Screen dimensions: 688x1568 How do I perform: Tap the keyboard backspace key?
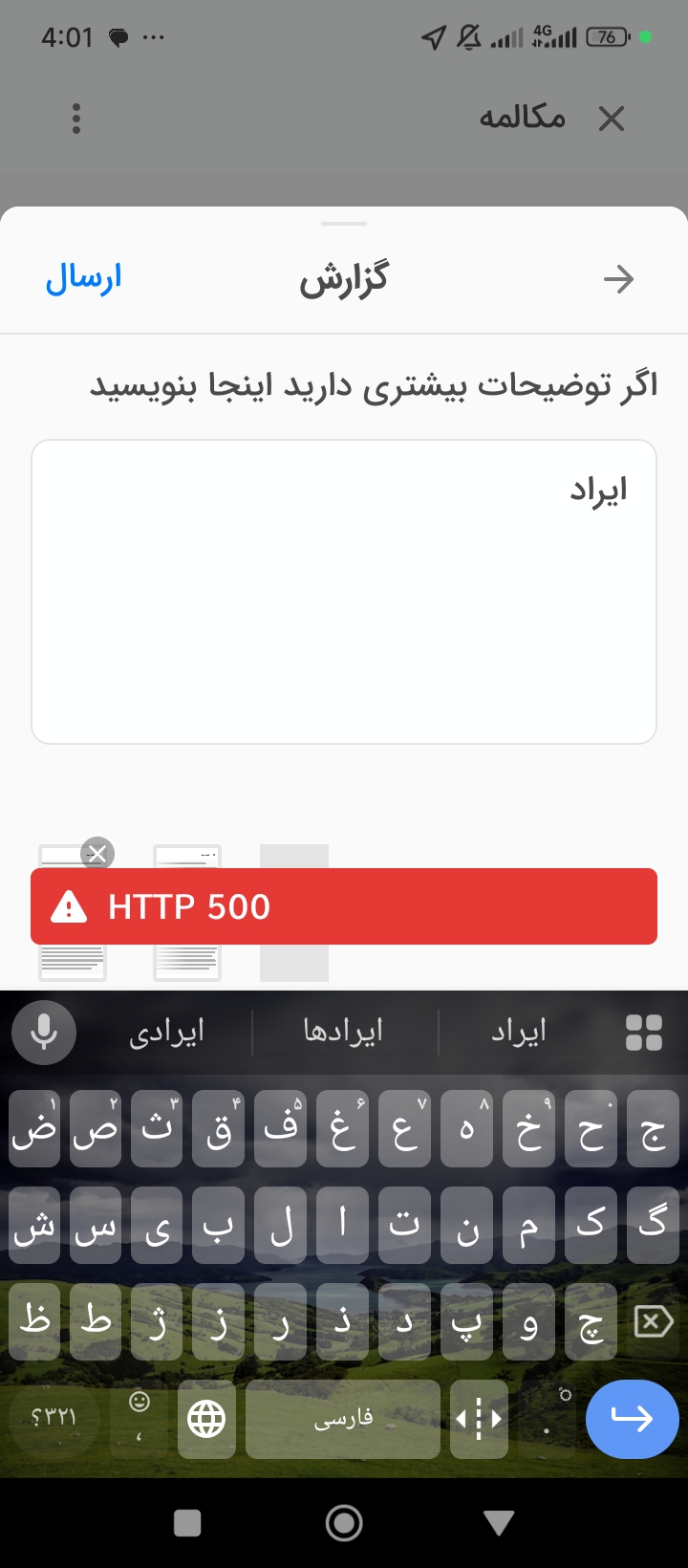654,1322
